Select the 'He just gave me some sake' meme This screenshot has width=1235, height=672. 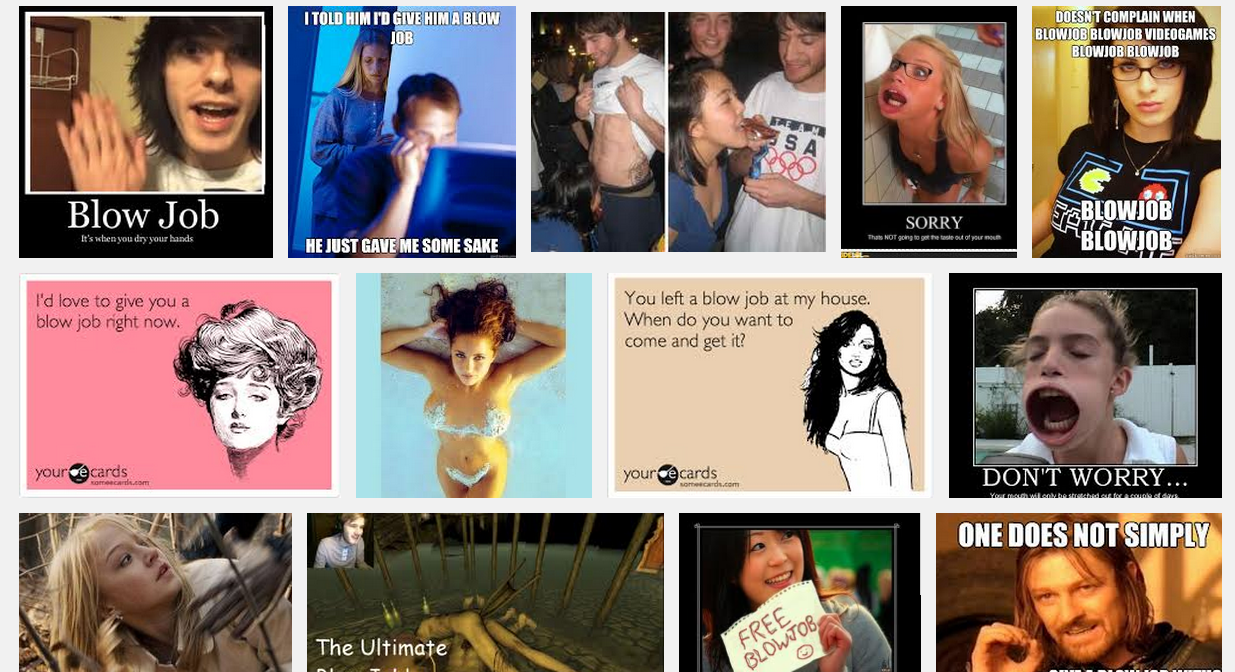click(402, 132)
